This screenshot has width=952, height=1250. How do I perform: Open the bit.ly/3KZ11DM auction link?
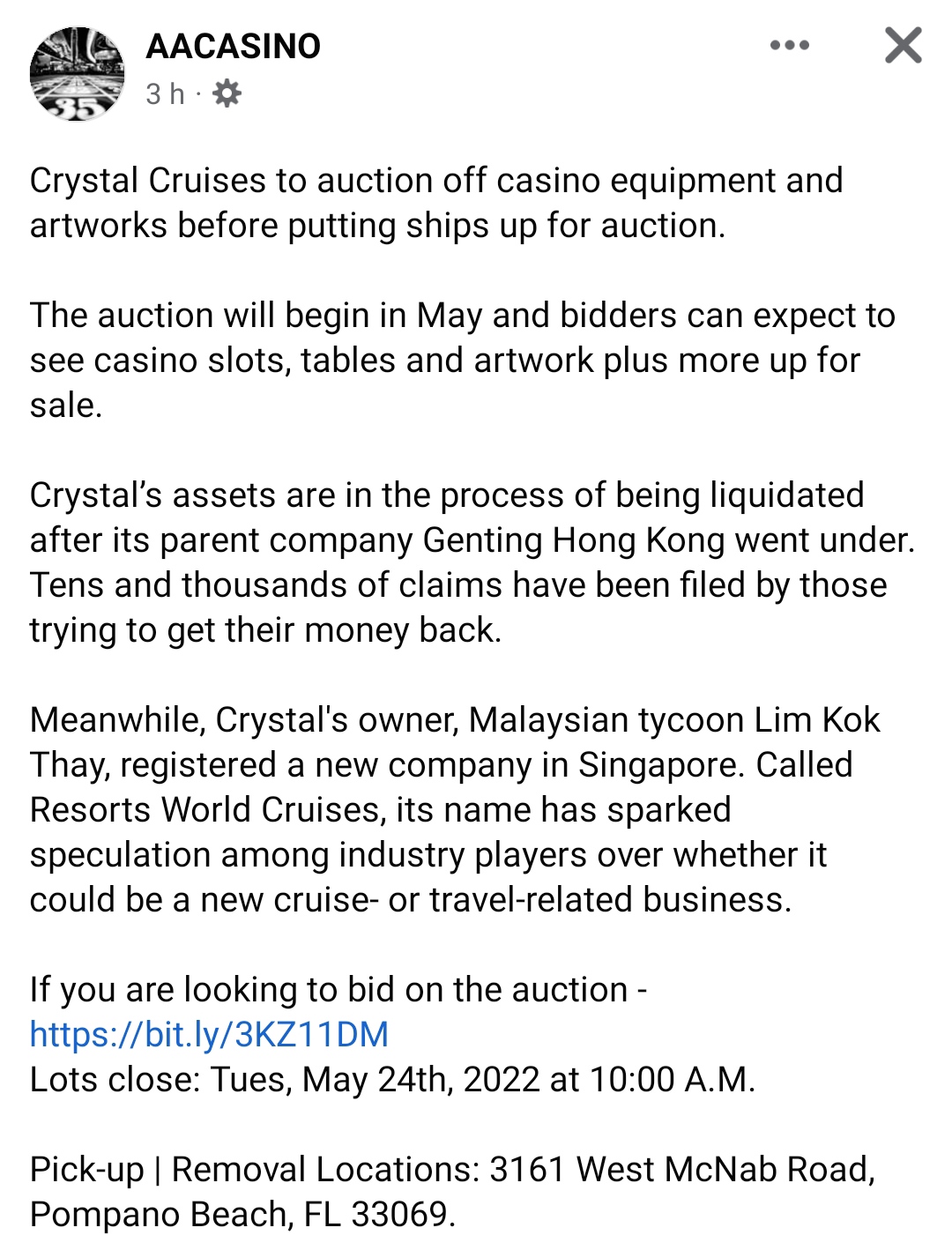(209, 1034)
